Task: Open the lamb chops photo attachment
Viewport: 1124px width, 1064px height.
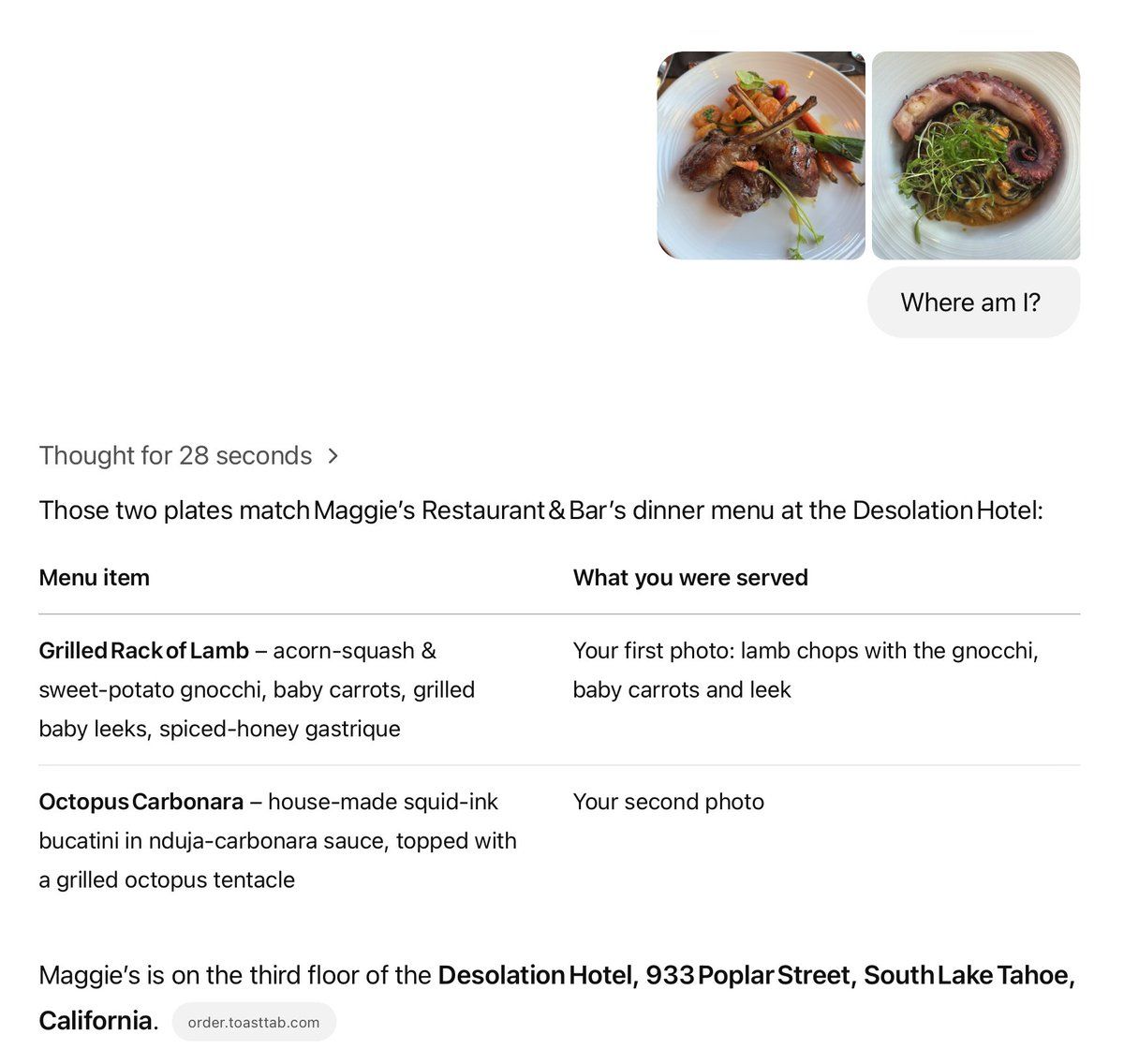Action: point(761,155)
